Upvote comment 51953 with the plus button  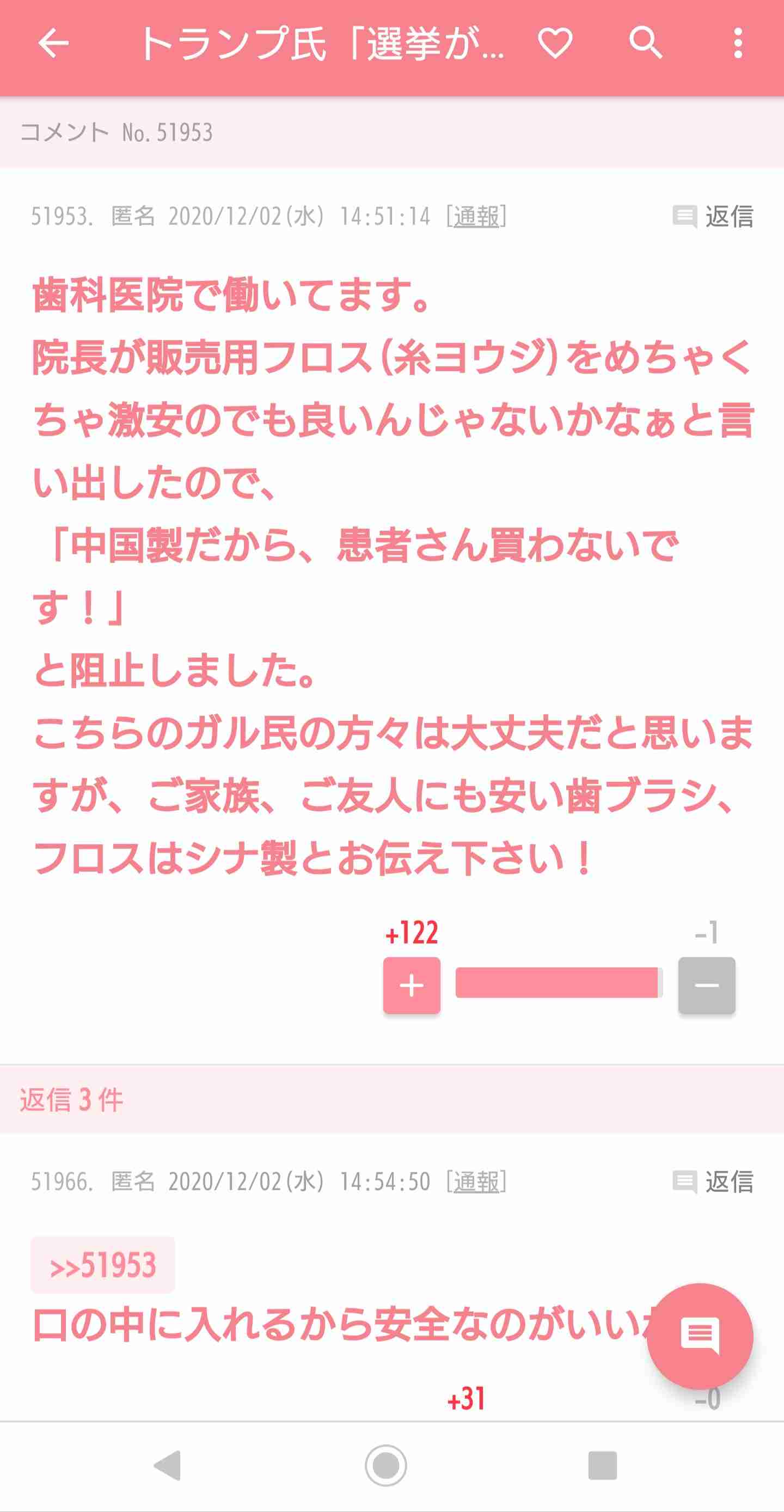tap(412, 985)
